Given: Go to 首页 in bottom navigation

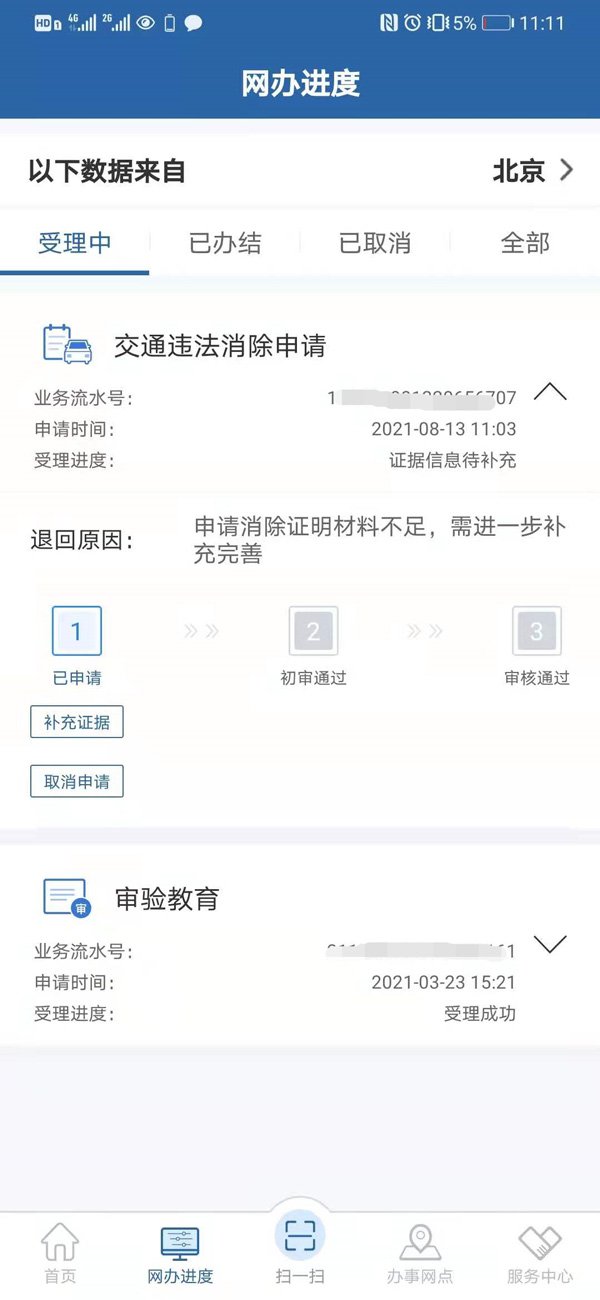Looking at the screenshot, I should pos(60,1252).
